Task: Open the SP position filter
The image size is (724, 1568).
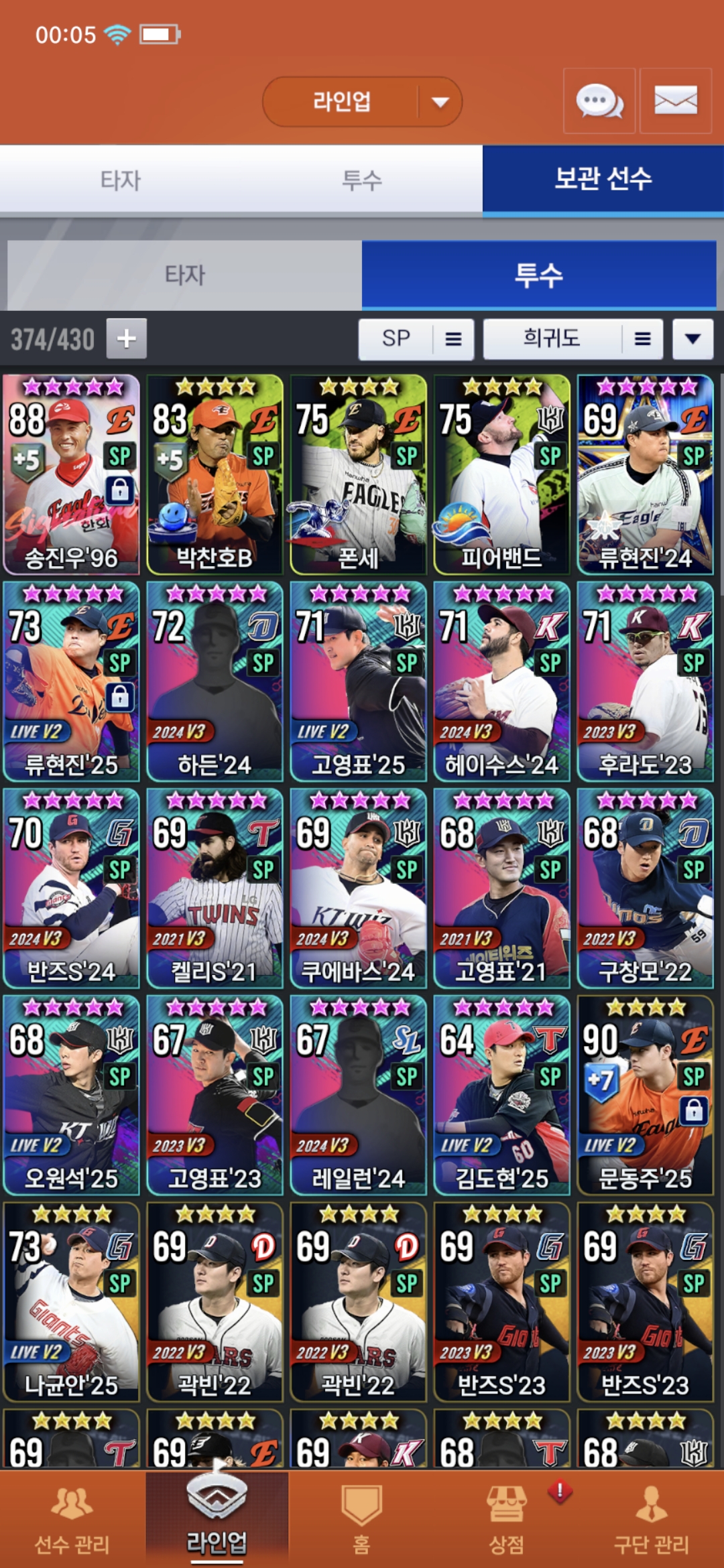Action: pyautogui.click(x=416, y=339)
